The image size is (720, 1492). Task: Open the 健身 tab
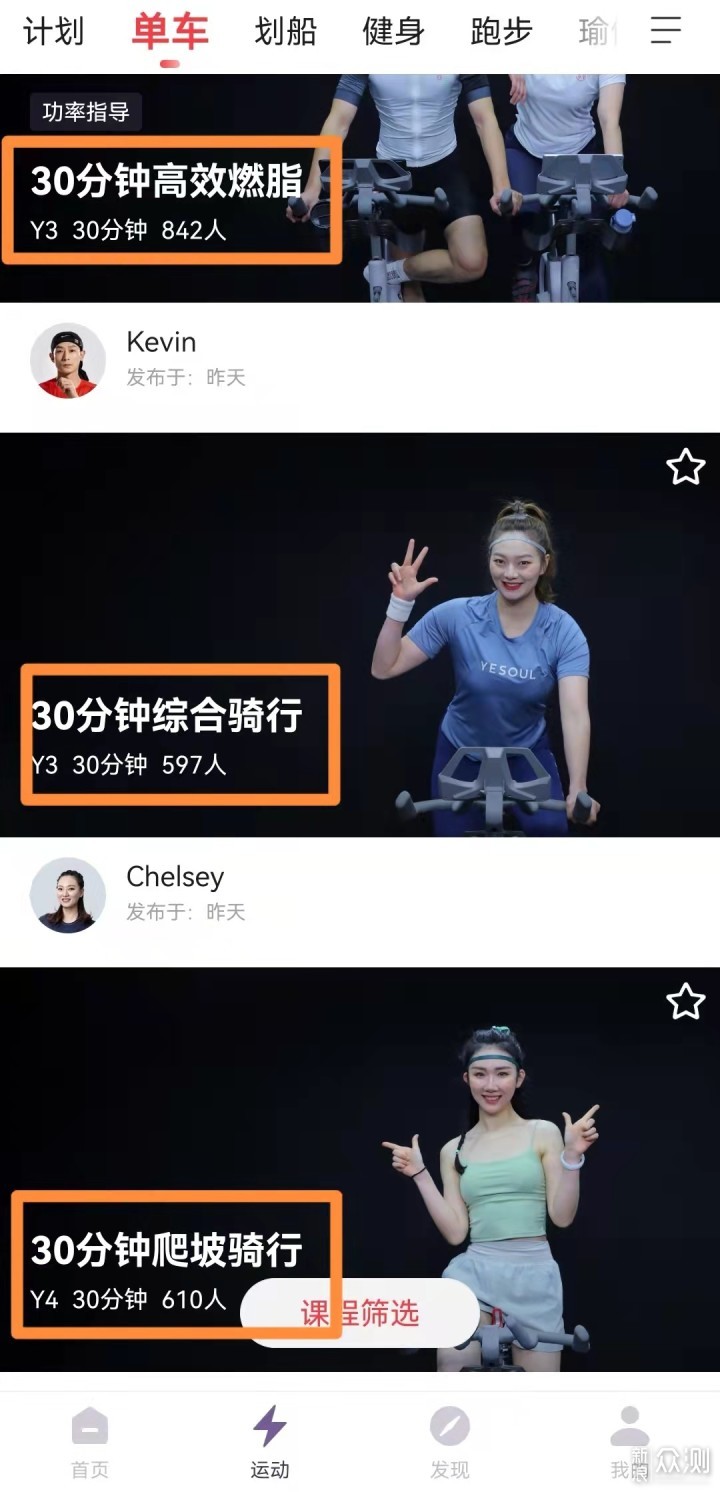[x=393, y=32]
